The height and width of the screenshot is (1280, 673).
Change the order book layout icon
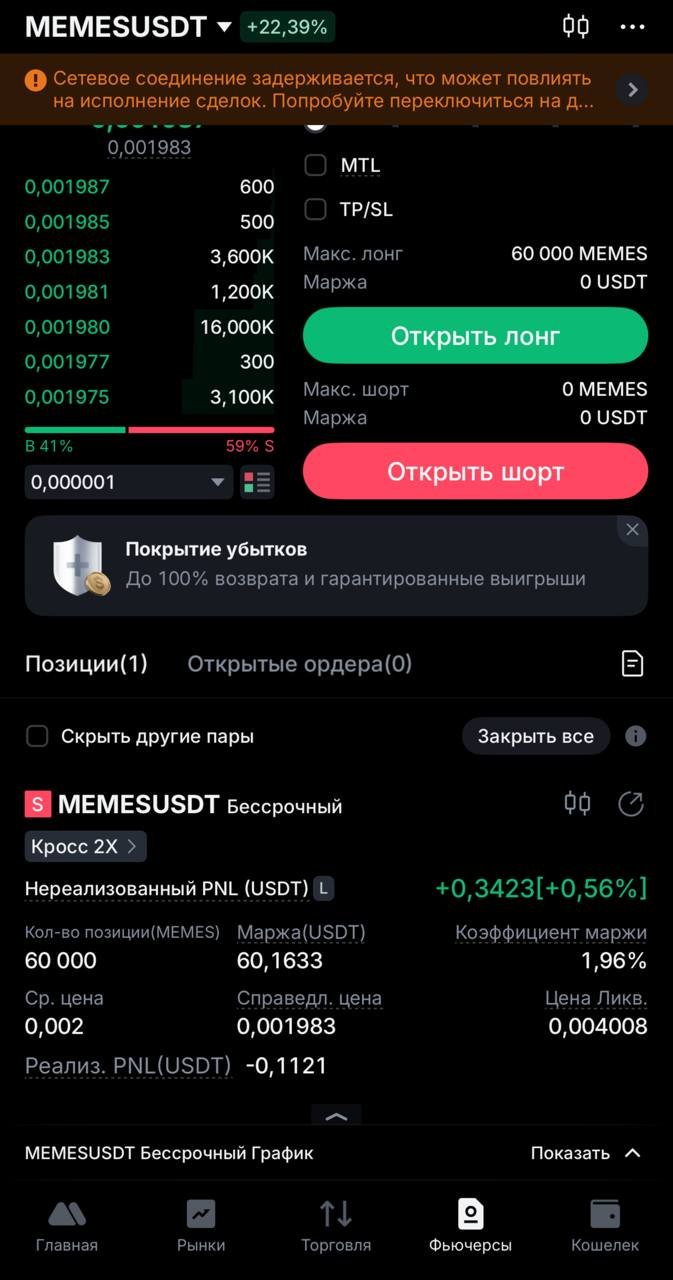click(x=257, y=482)
